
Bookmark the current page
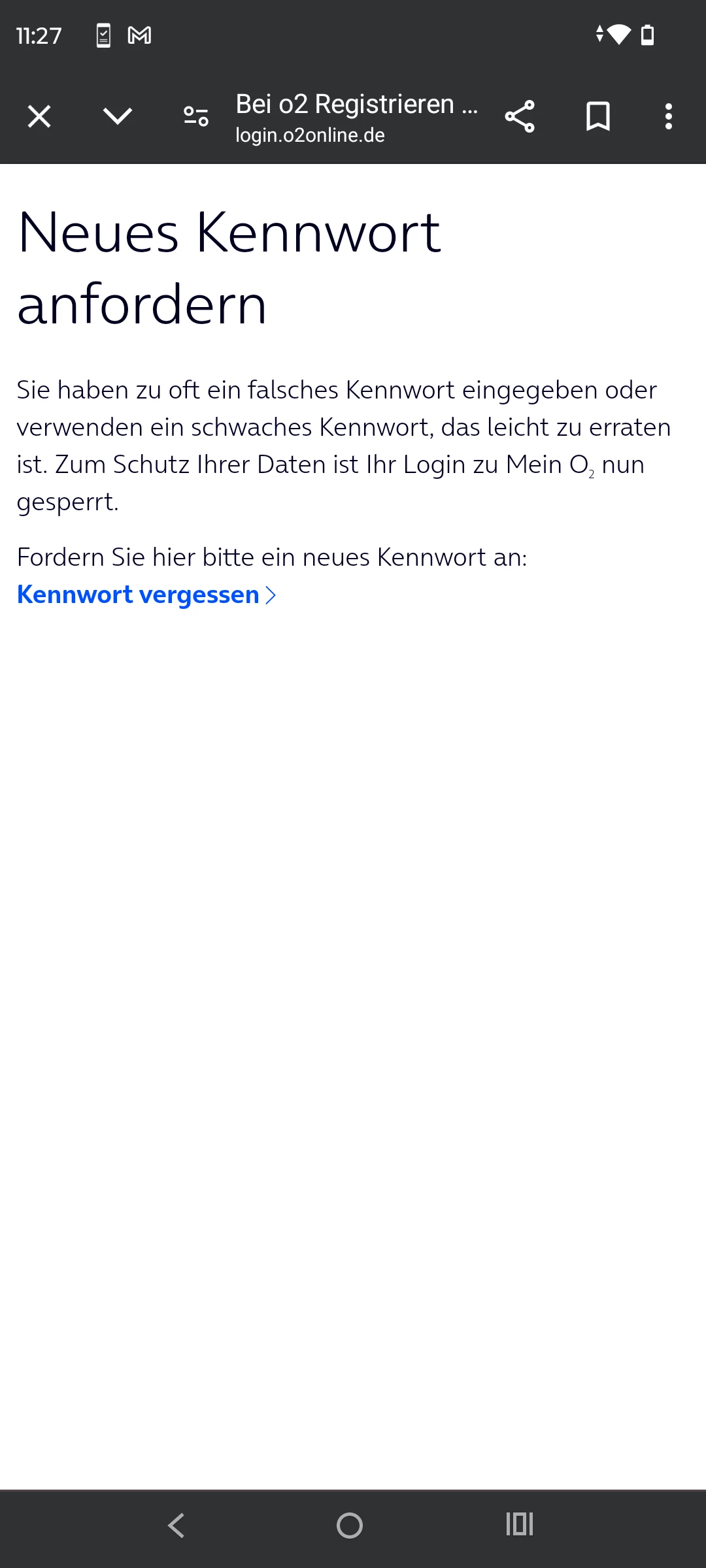point(597,117)
